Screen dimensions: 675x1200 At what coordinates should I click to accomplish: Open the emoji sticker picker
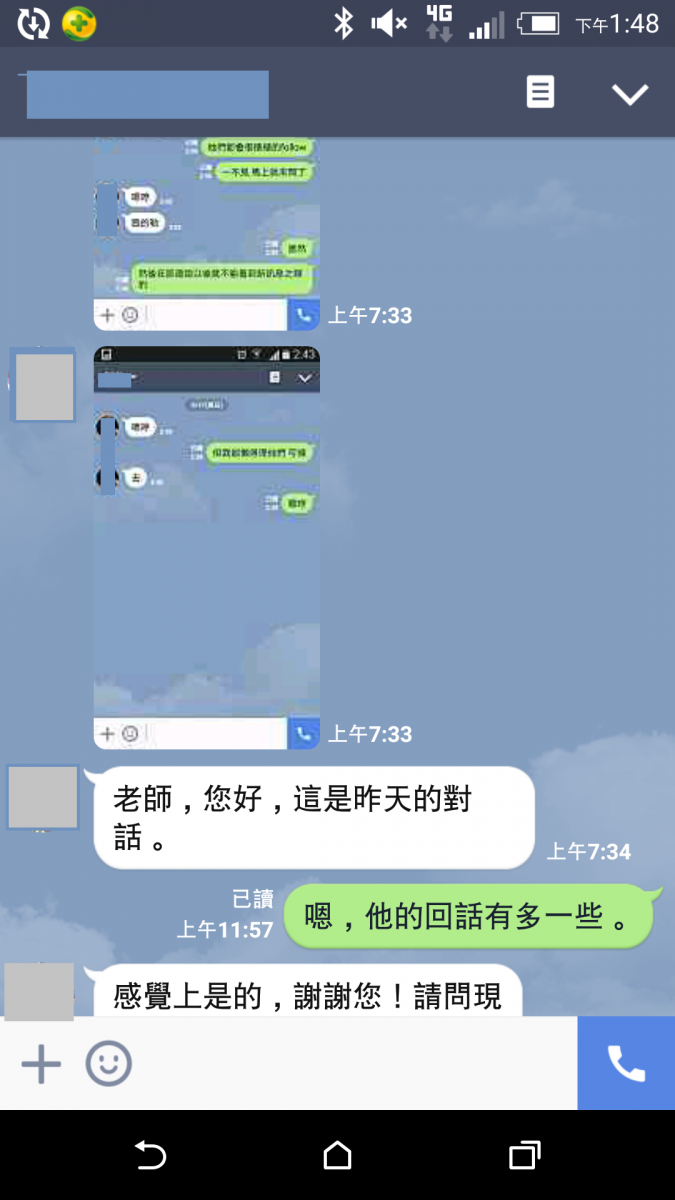[108, 1063]
